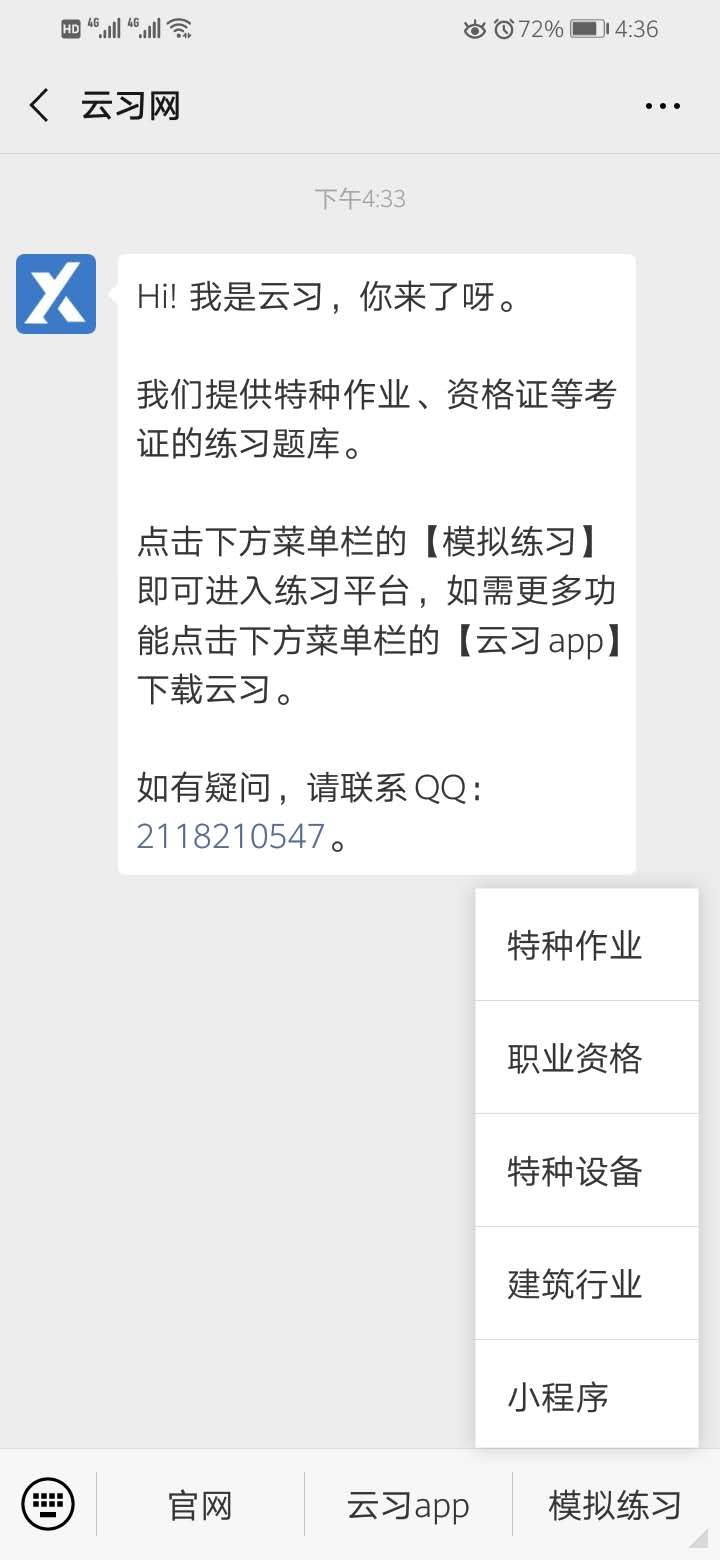Image resolution: width=720 pixels, height=1560 pixels.
Task: Open the more options menu with three dots
Action: (663, 105)
